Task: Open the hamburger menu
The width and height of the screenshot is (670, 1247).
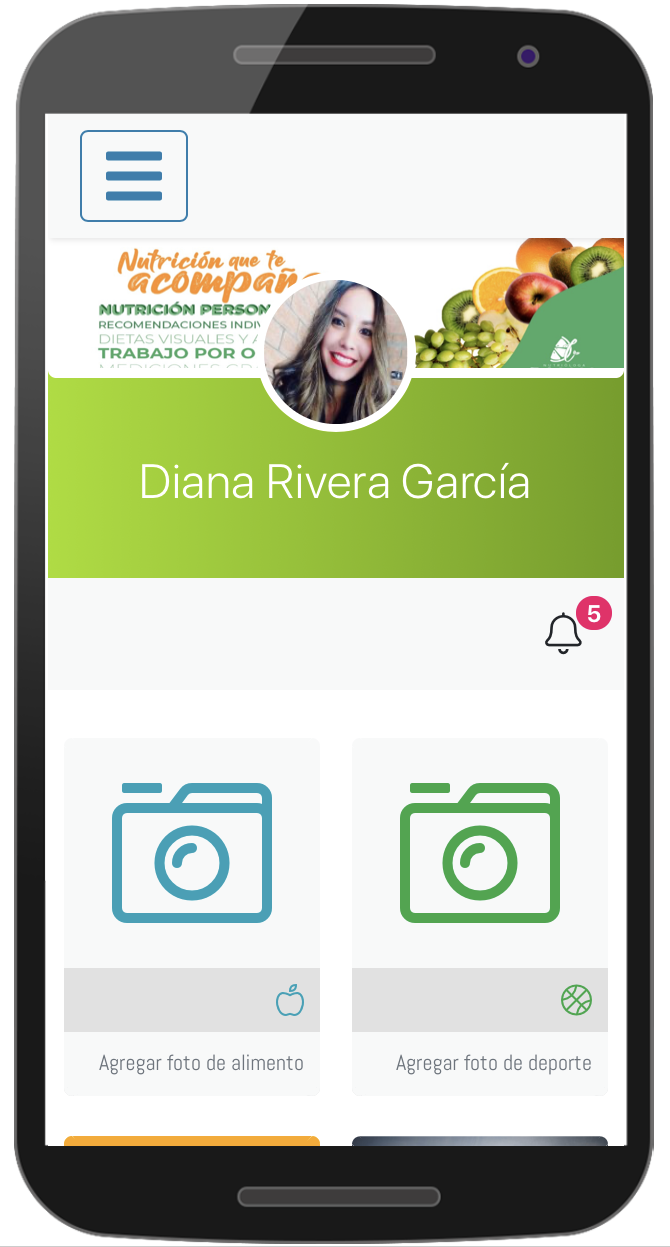Action: [134, 176]
